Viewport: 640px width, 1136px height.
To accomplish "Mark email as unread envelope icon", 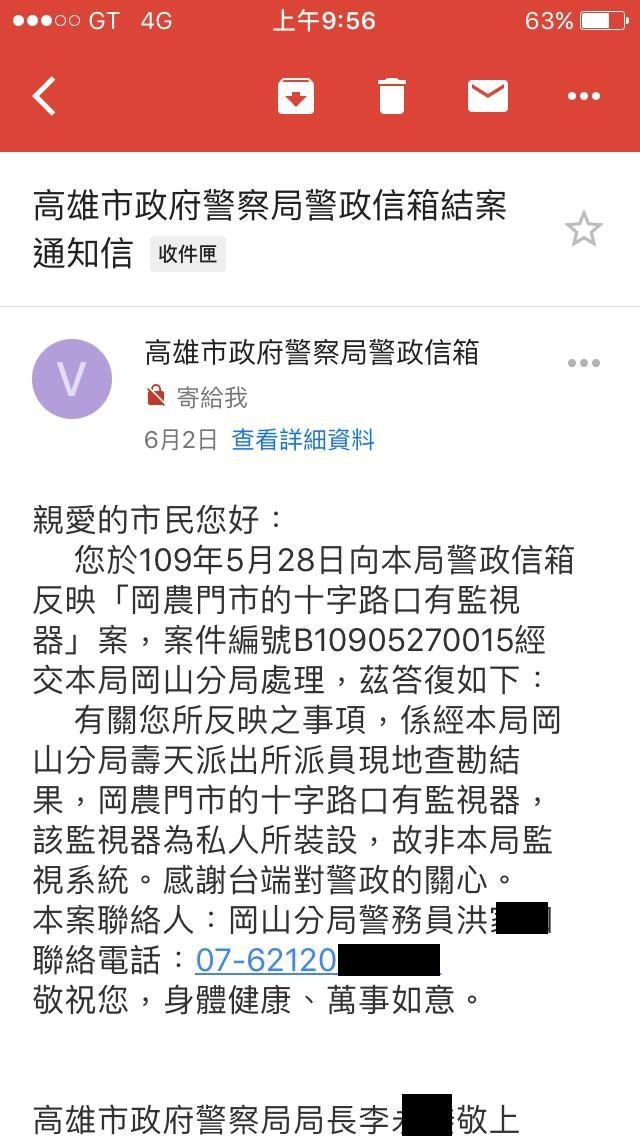I will [488, 96].
